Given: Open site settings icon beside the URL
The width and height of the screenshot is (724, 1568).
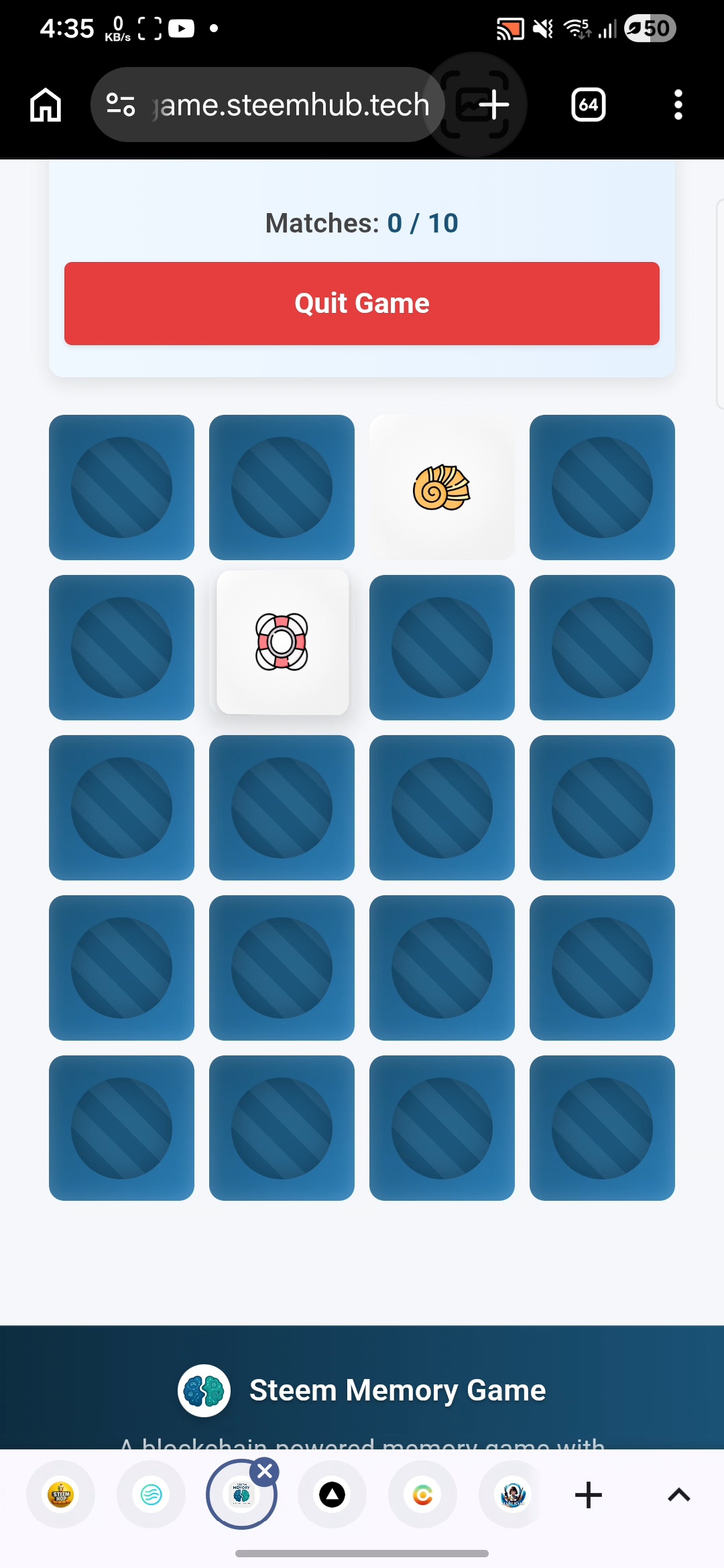Looking at the screenshot, I should click(121, 105).
